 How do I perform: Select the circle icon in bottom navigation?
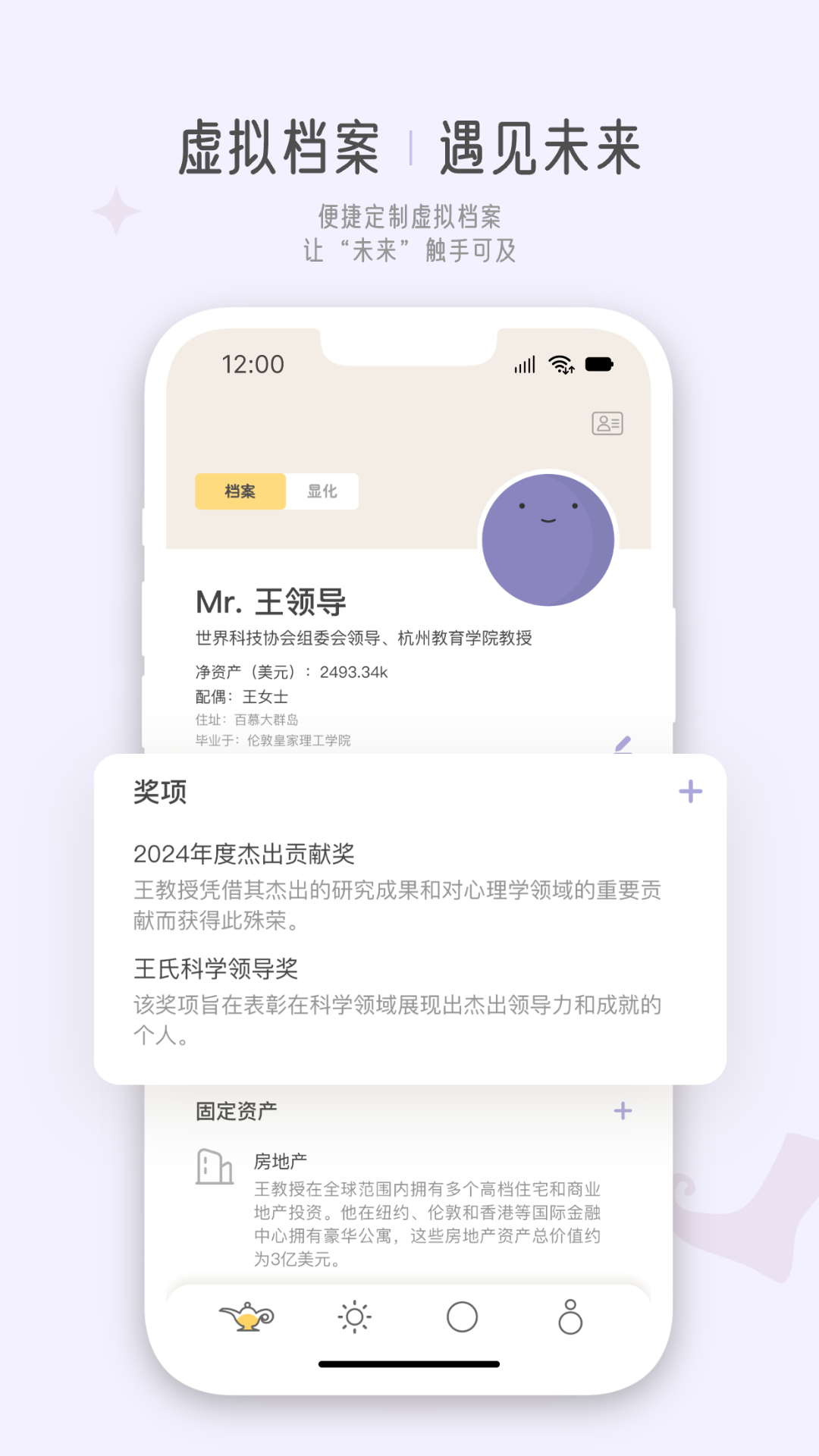click(463, 1317)
